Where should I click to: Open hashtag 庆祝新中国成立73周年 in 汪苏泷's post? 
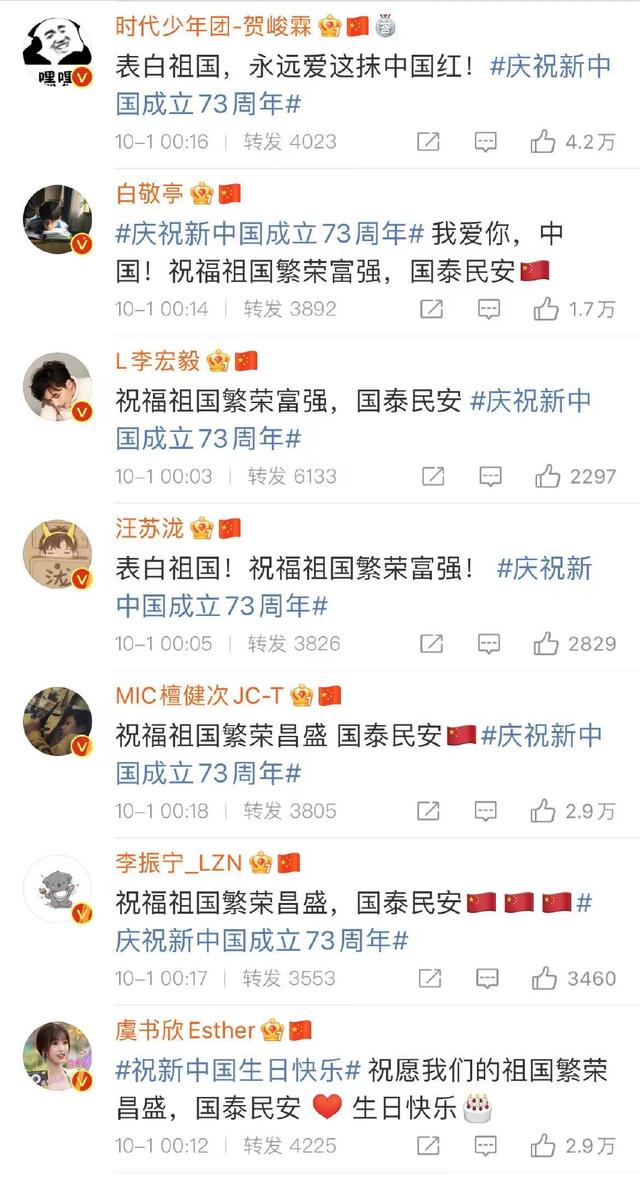coord(354,588)
